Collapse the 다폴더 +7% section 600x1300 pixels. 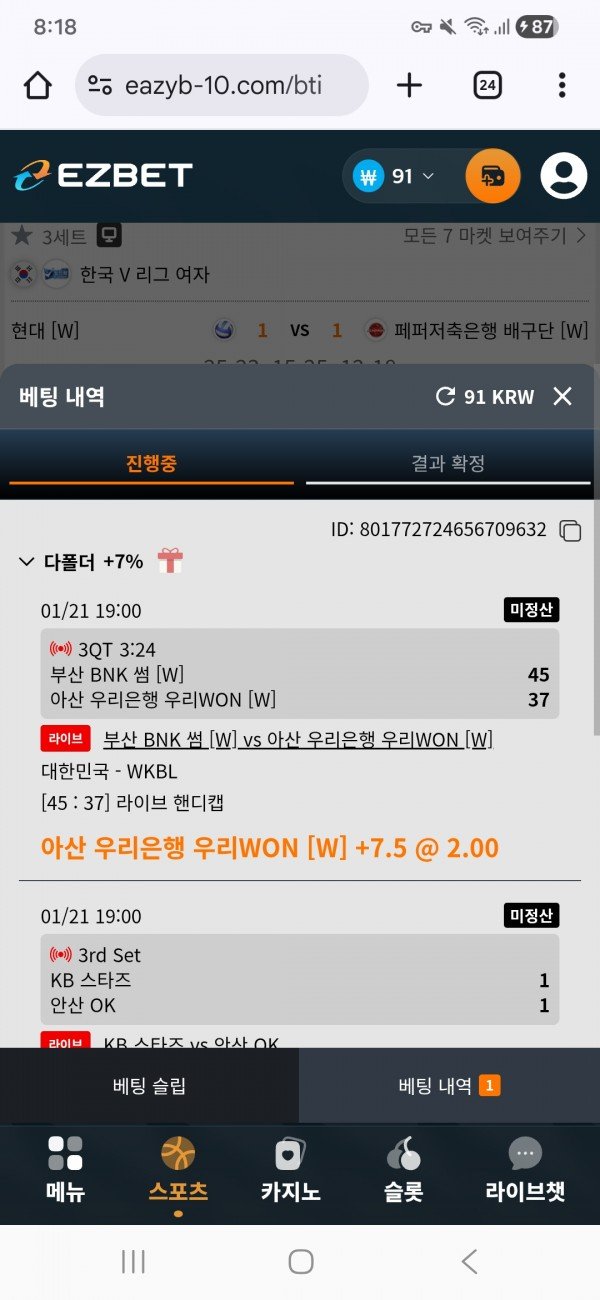(27, 562)
